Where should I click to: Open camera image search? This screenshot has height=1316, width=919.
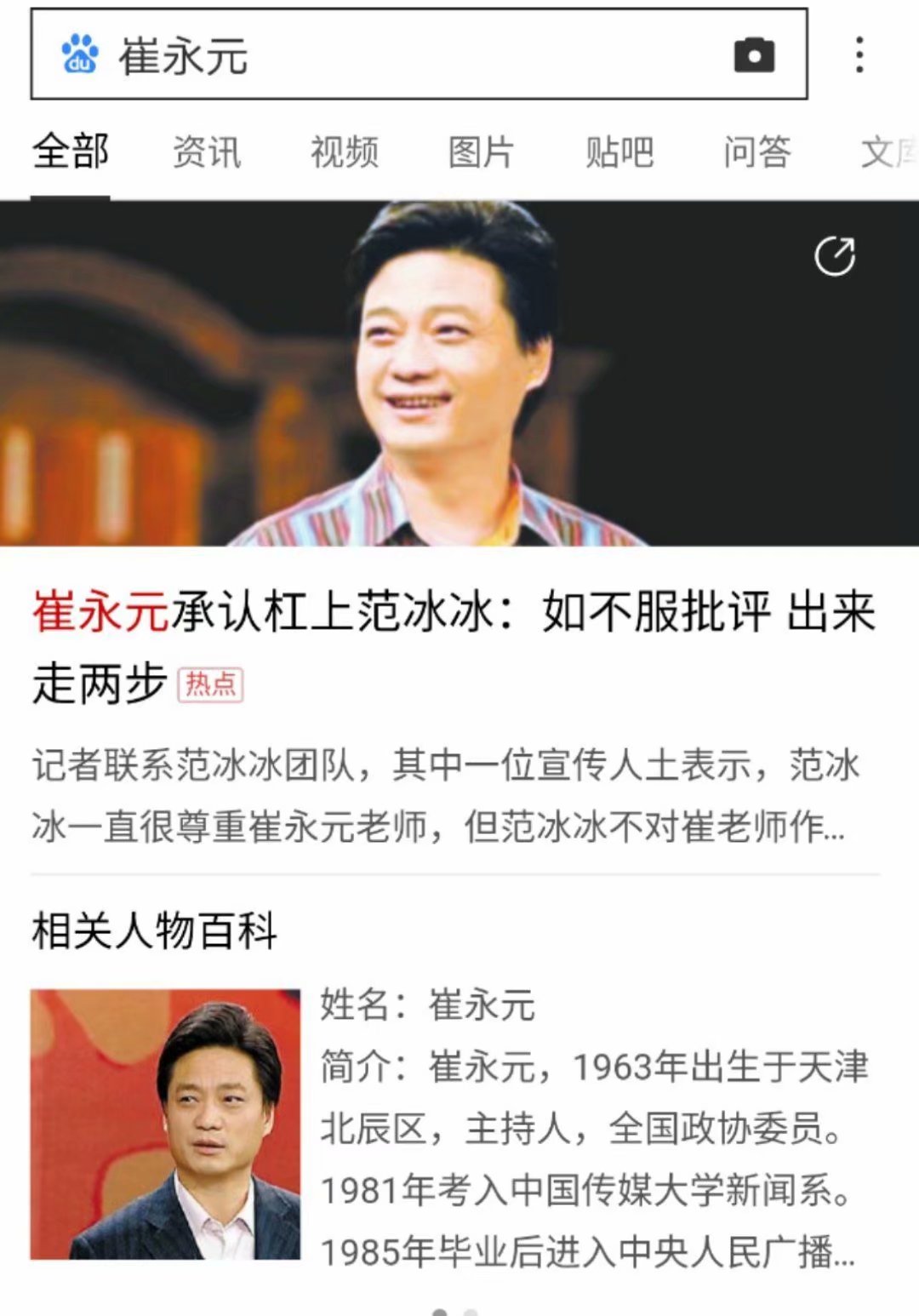754,55
